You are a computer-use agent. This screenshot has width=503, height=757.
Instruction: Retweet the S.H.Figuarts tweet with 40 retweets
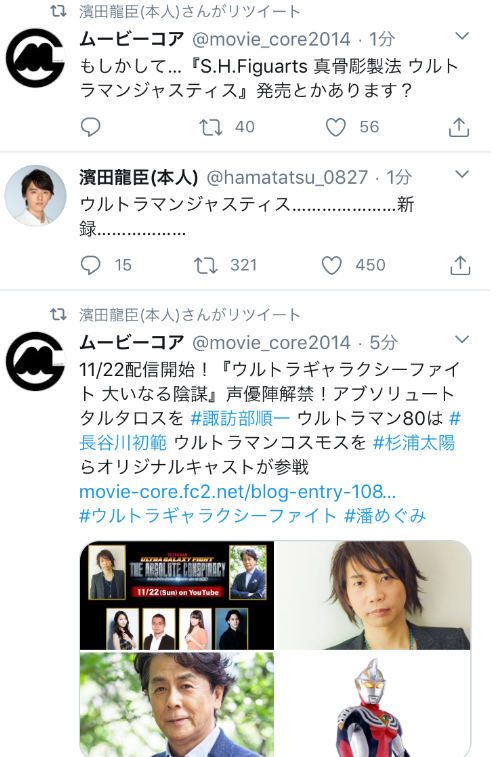point(211,127)
